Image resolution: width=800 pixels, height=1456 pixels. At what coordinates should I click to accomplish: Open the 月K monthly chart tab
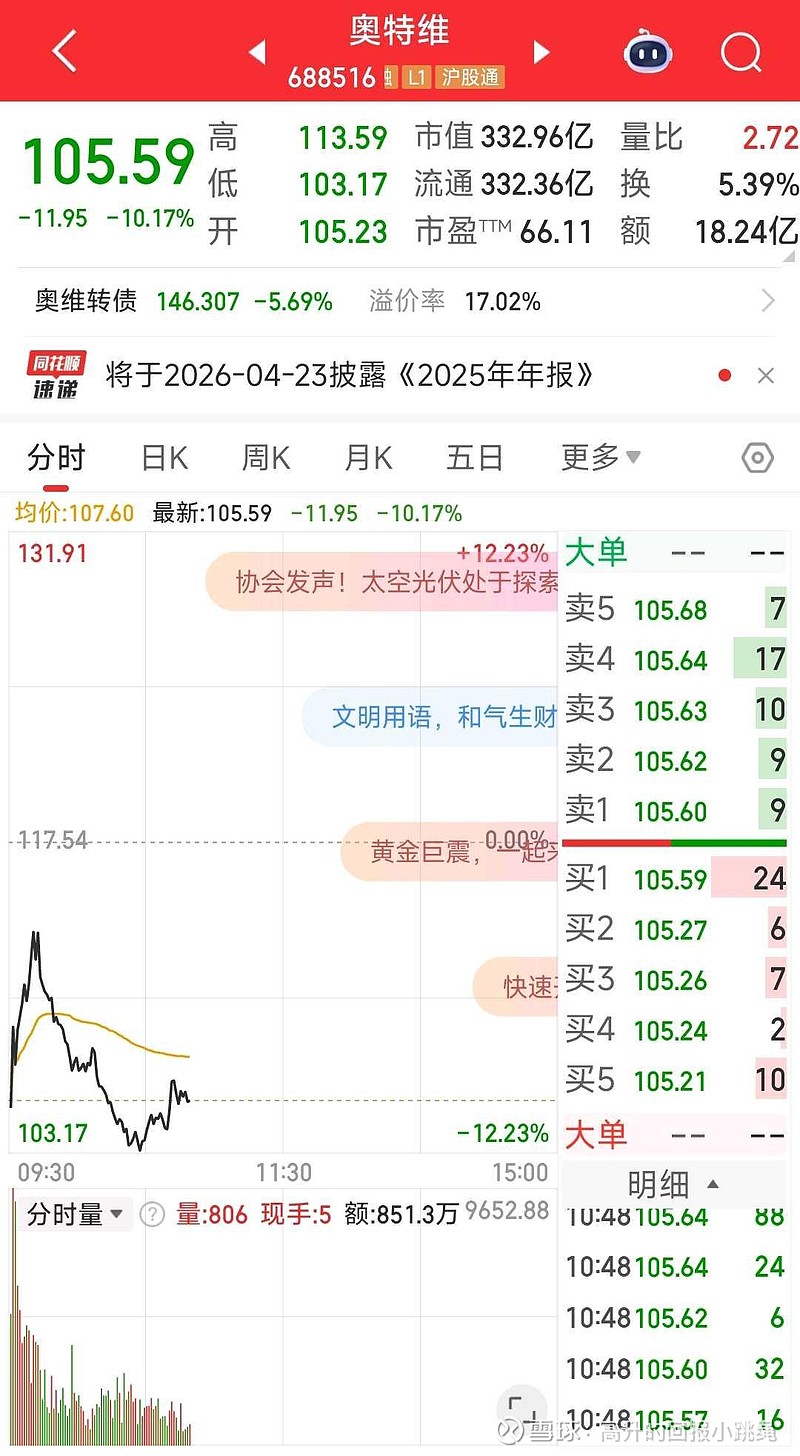(x=366, y=457)
